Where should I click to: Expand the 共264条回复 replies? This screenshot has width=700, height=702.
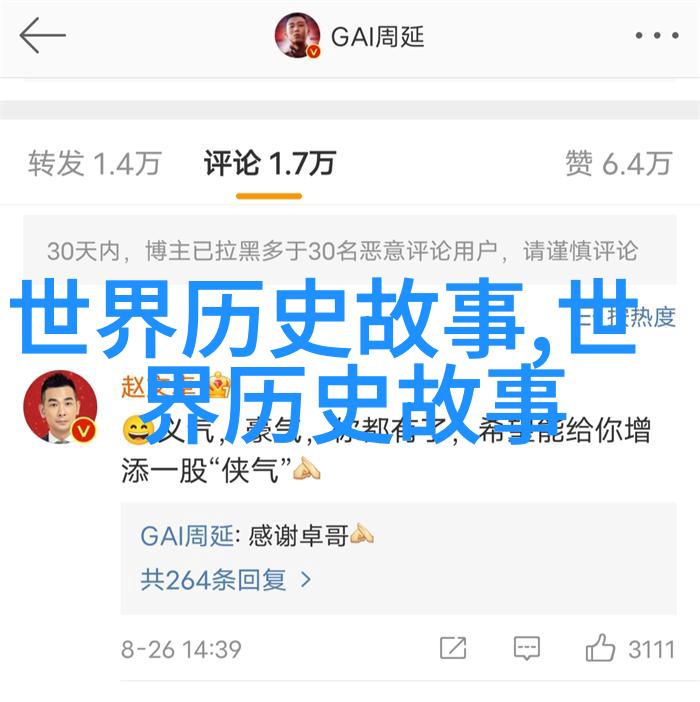226,579
